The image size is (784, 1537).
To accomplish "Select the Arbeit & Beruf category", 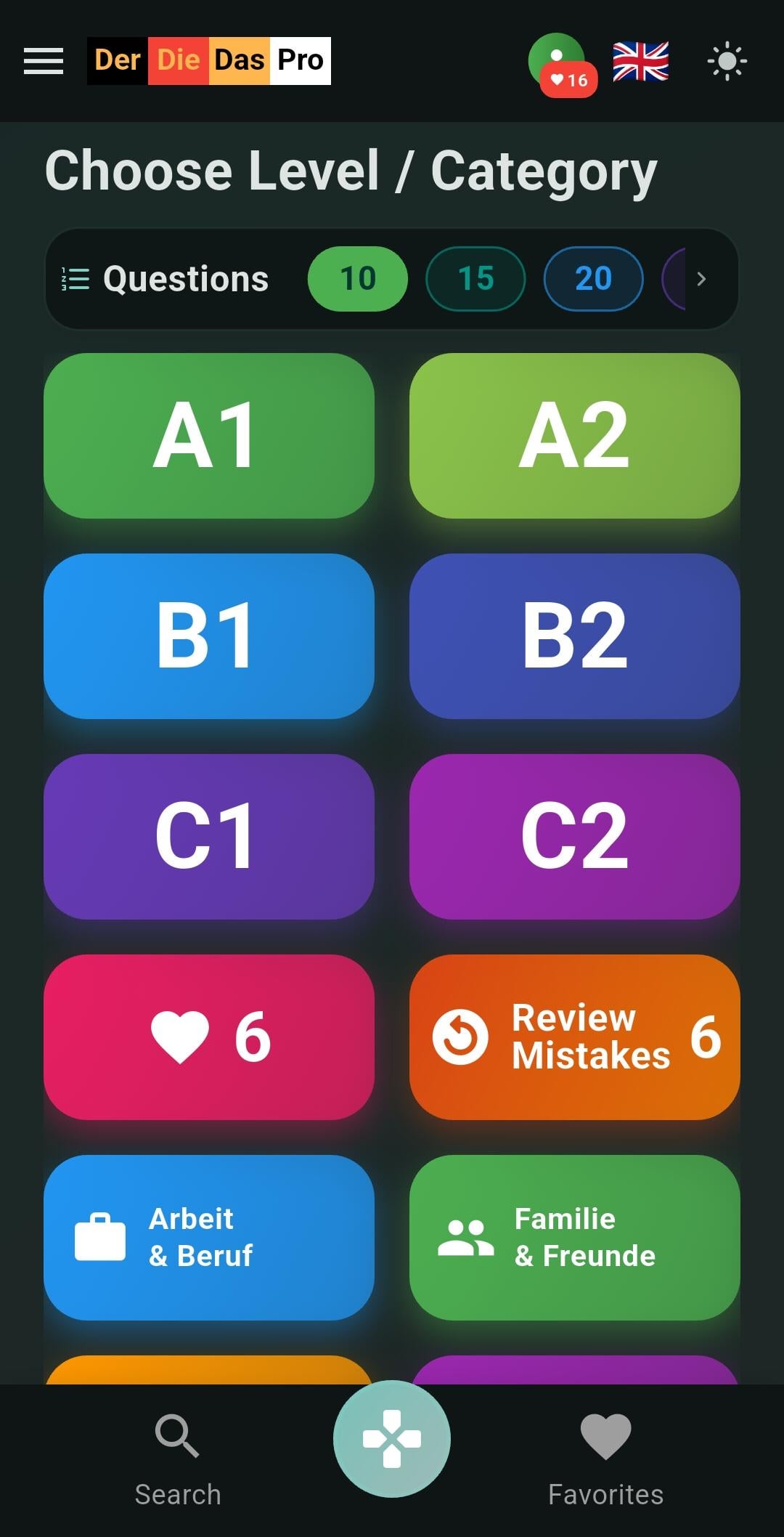I will click(209, 1238).
